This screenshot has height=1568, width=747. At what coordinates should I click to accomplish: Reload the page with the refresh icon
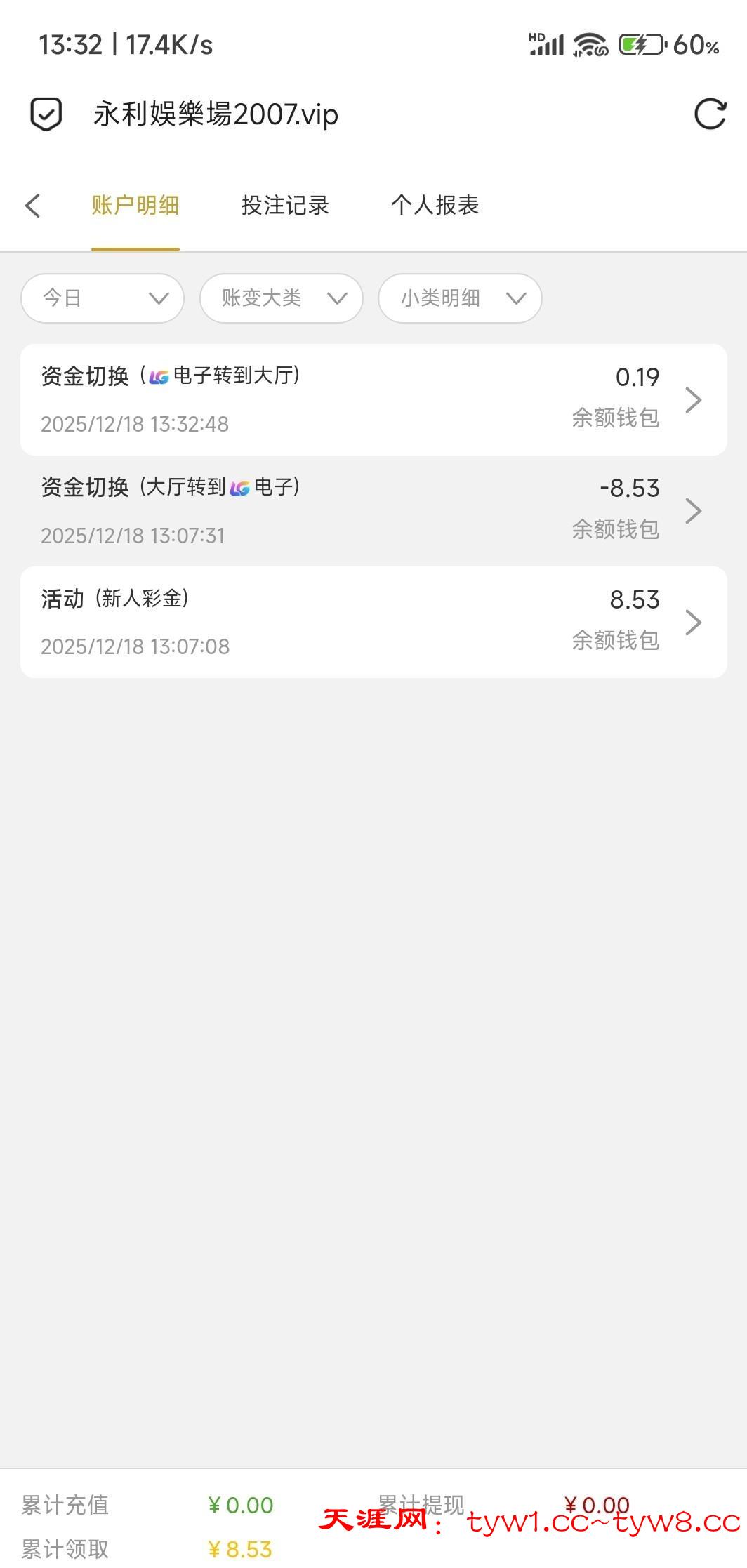click(x=710, y=114)
